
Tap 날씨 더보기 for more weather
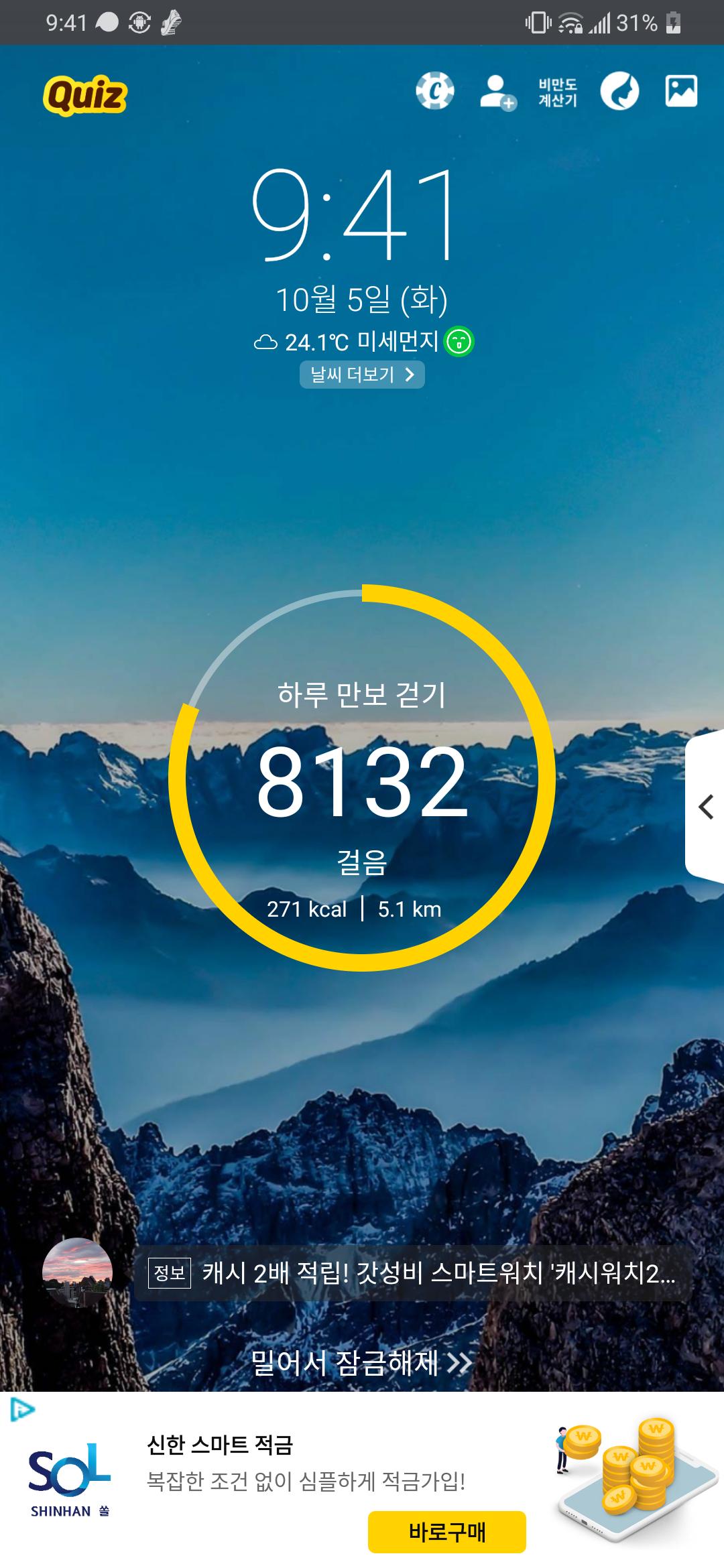coord(362,375)
